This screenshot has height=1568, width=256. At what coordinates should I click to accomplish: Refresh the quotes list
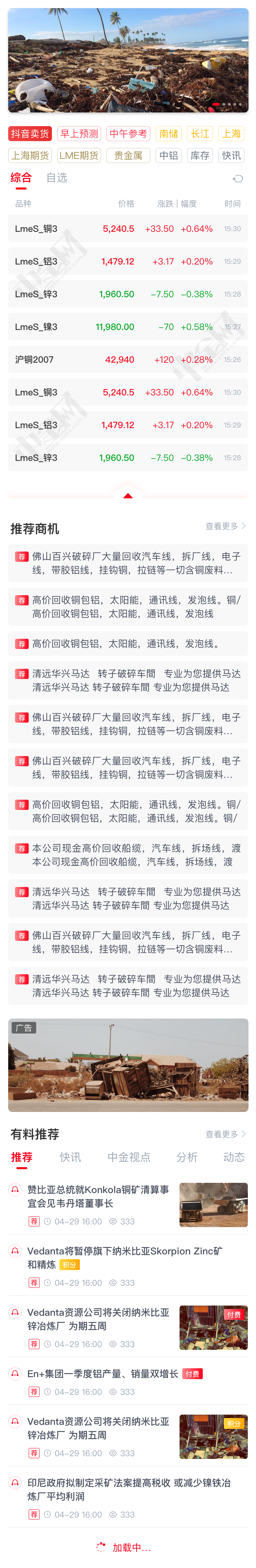(238, 178)
